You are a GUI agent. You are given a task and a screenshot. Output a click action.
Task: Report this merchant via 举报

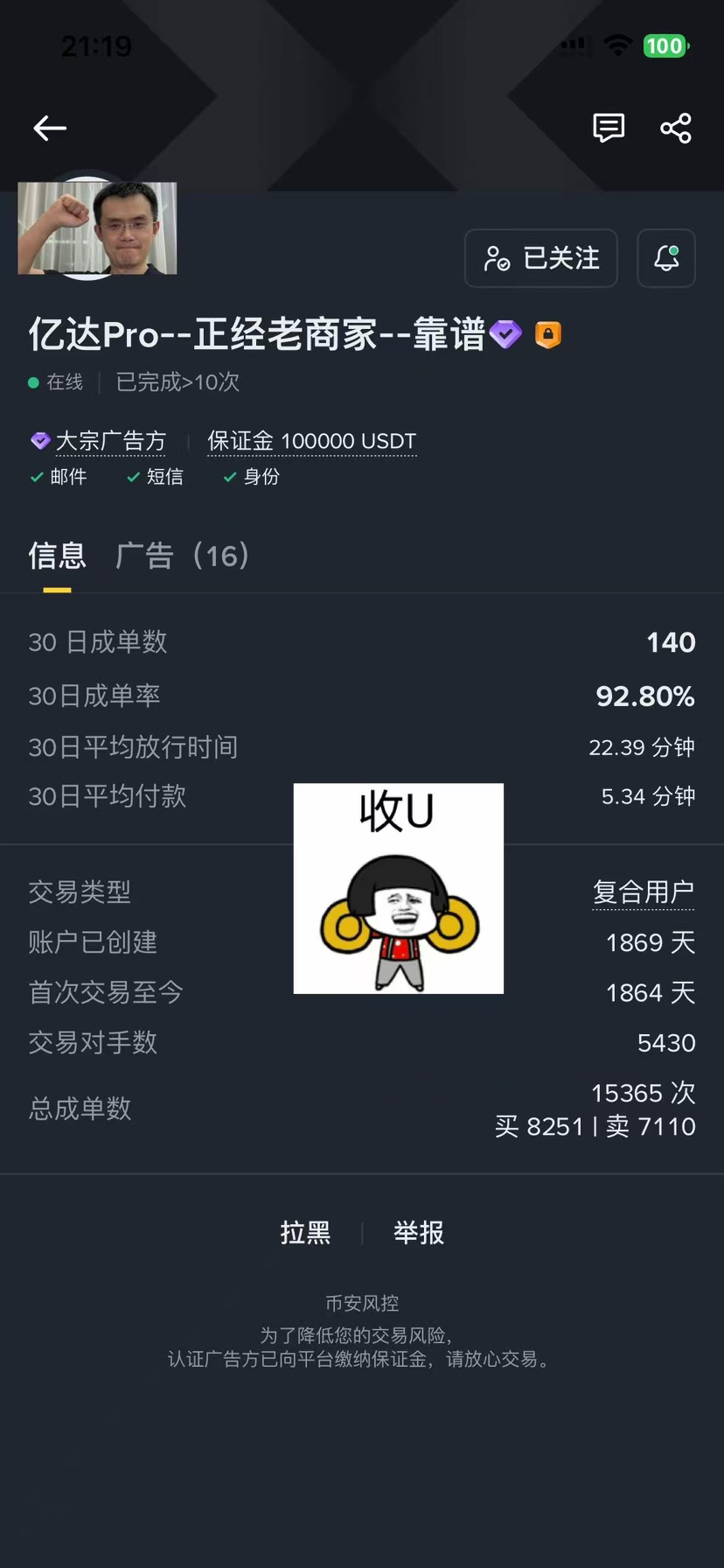pos(419,1232)
